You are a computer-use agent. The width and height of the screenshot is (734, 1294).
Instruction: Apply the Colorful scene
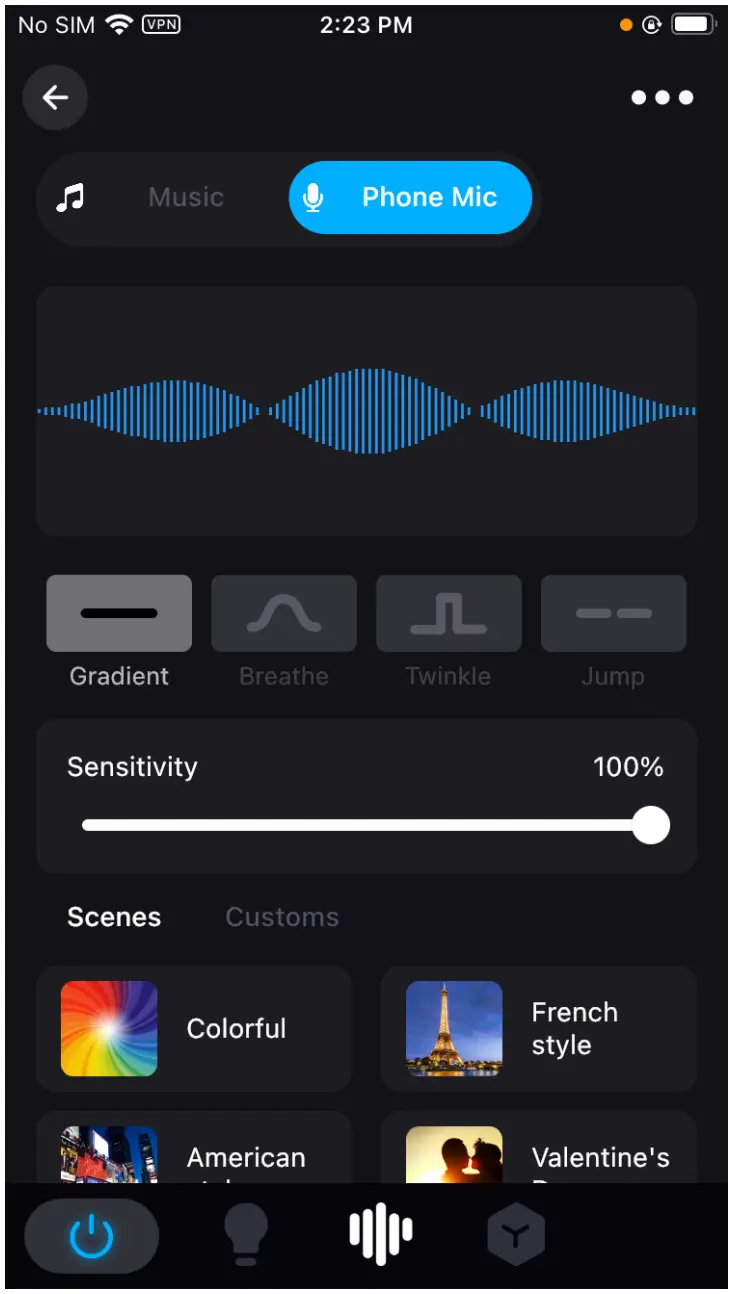(194, 1028)
